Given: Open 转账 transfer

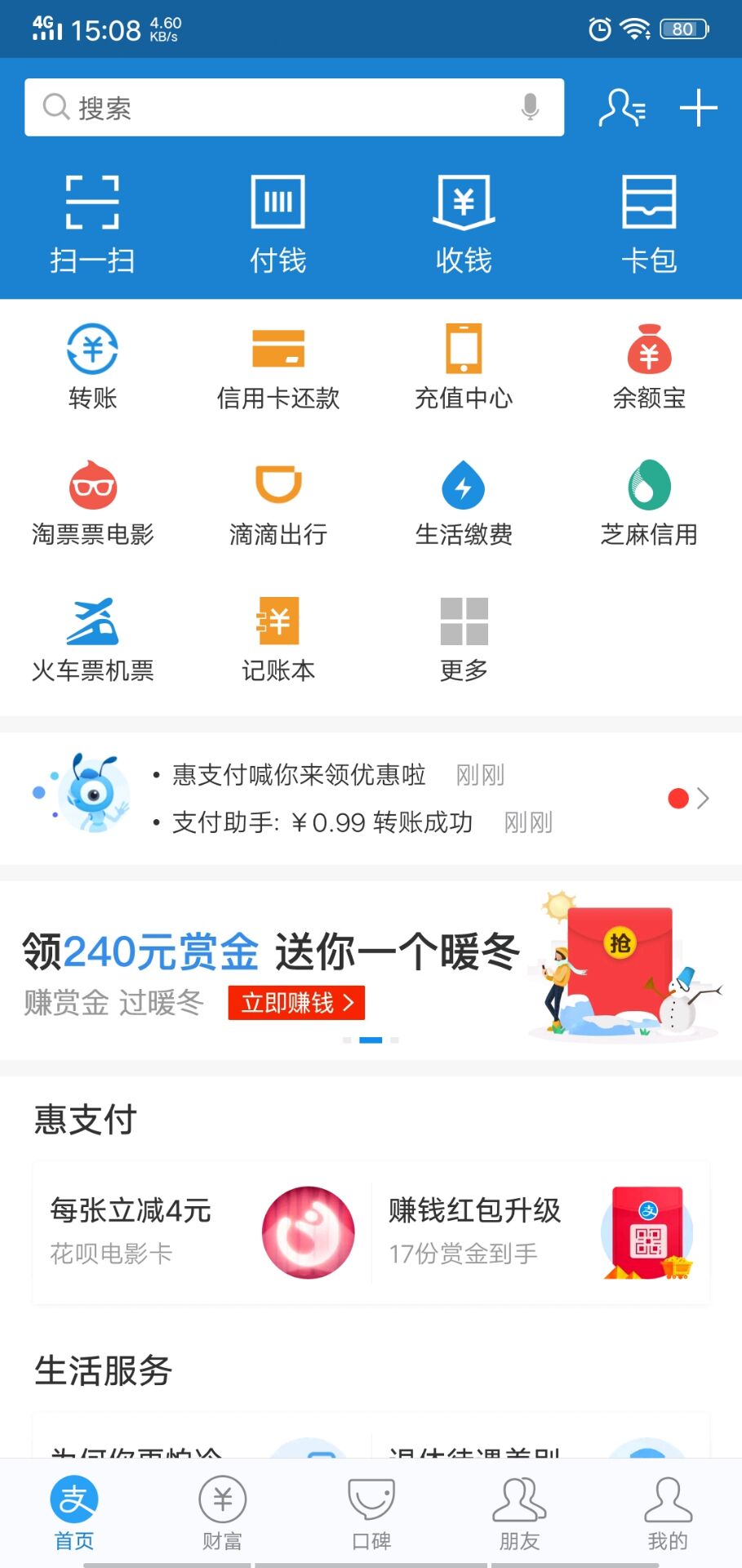Looking at the screenshot, I should point(92,367).
